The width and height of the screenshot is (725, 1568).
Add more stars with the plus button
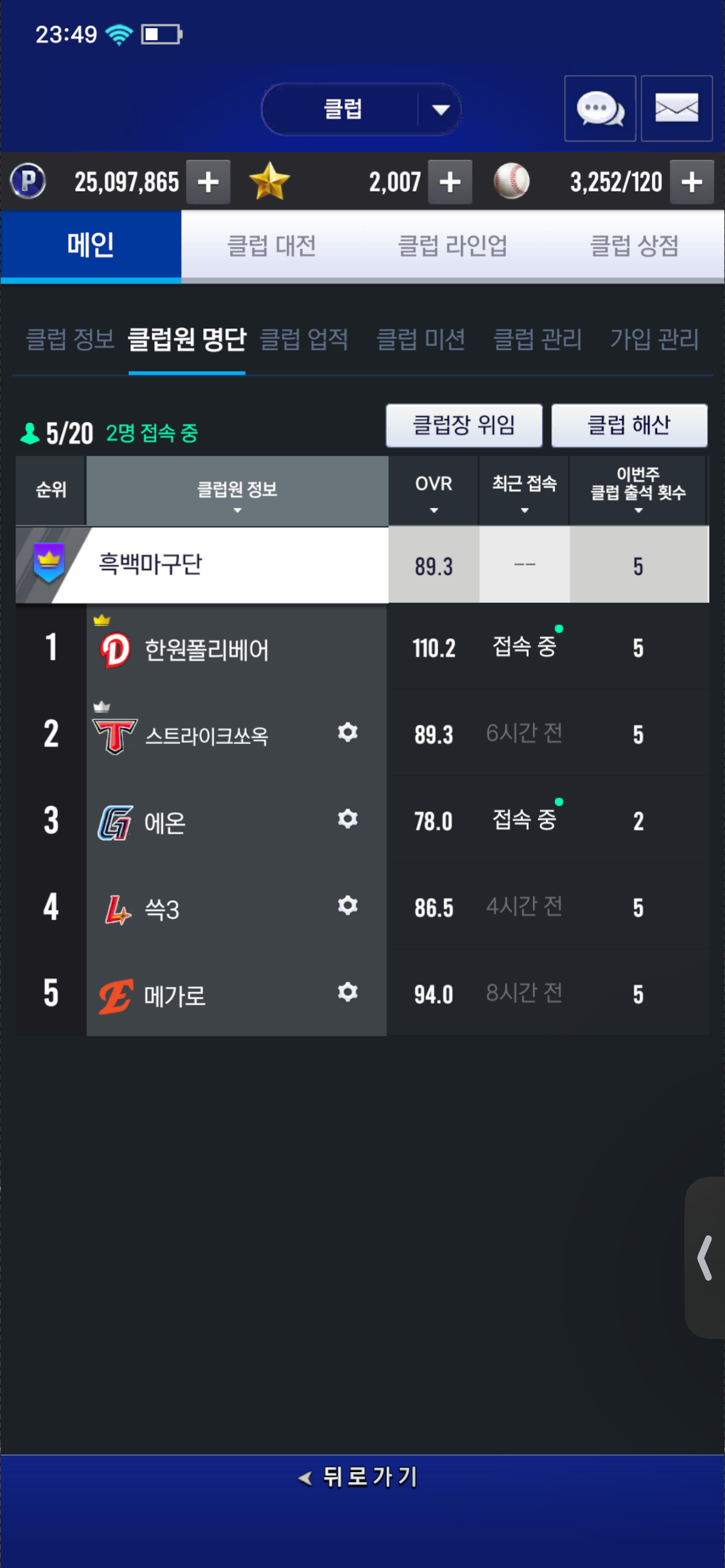[x=450, y=182]
